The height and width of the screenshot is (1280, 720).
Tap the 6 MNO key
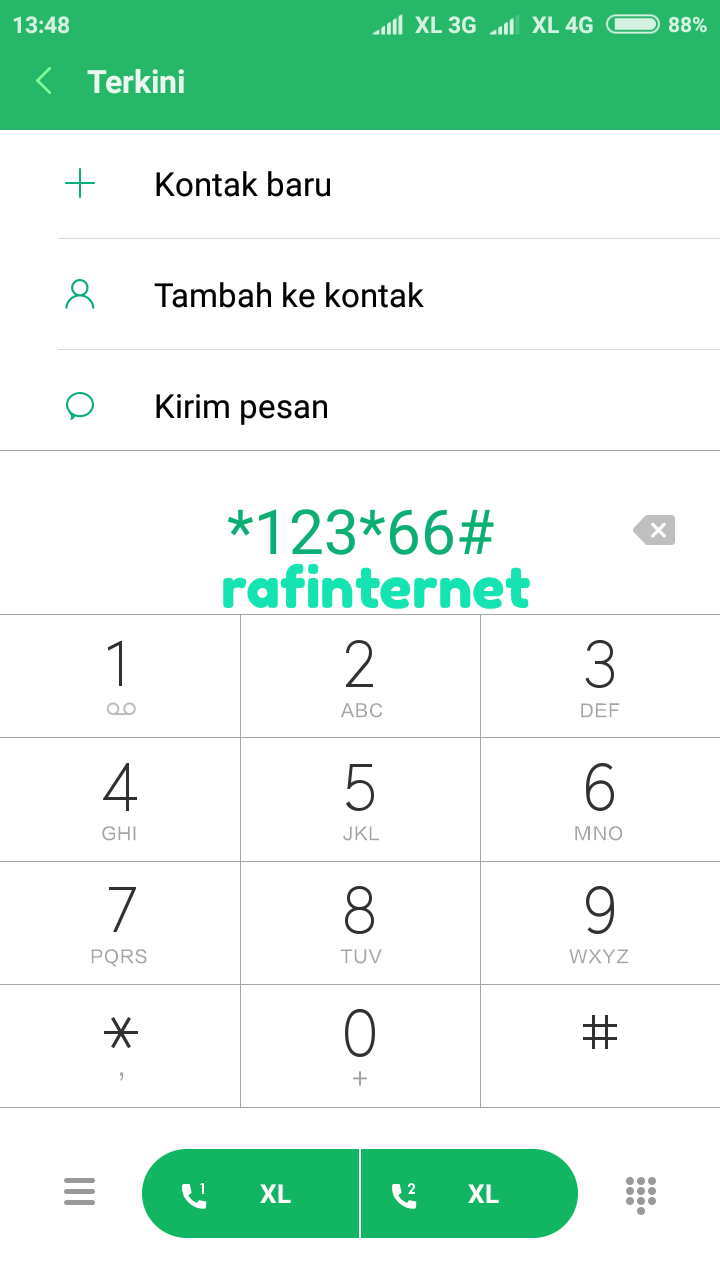tap(600, 799)
